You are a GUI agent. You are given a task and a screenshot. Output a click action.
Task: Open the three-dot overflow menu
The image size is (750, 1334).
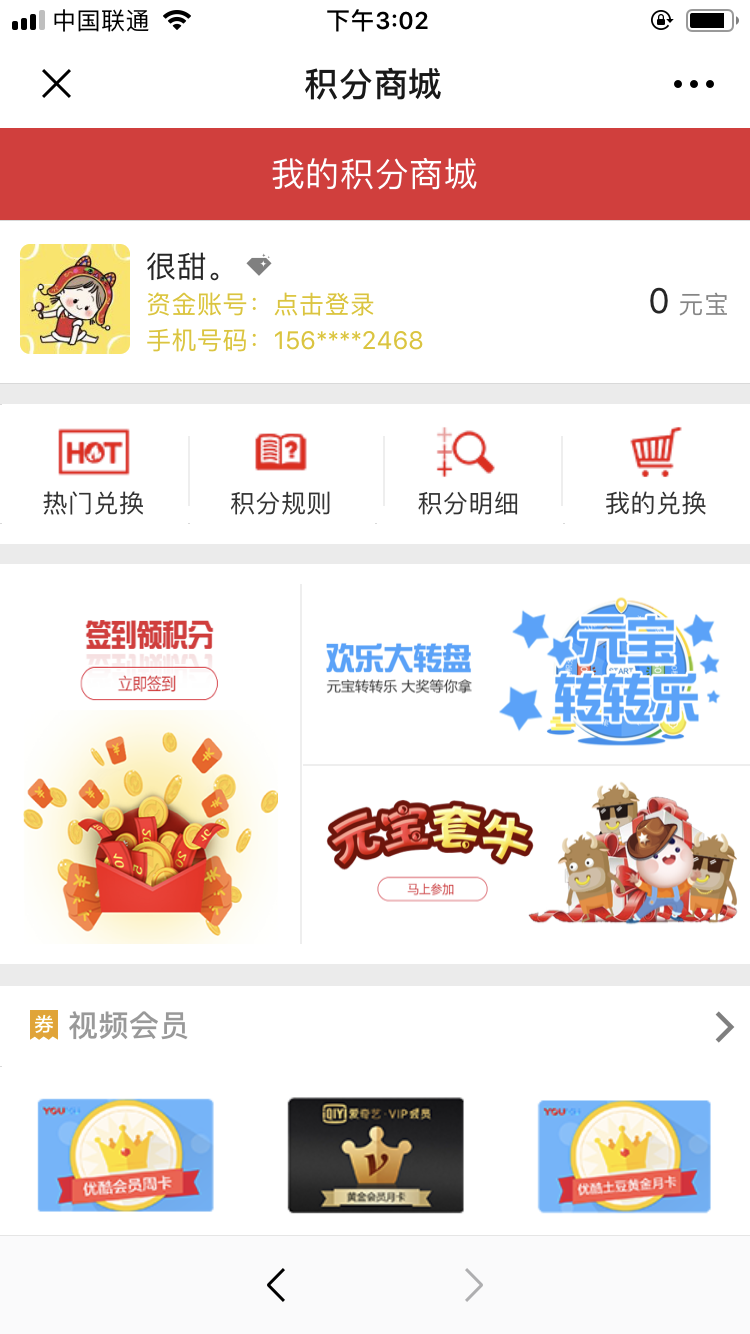(x=694, y=85)
